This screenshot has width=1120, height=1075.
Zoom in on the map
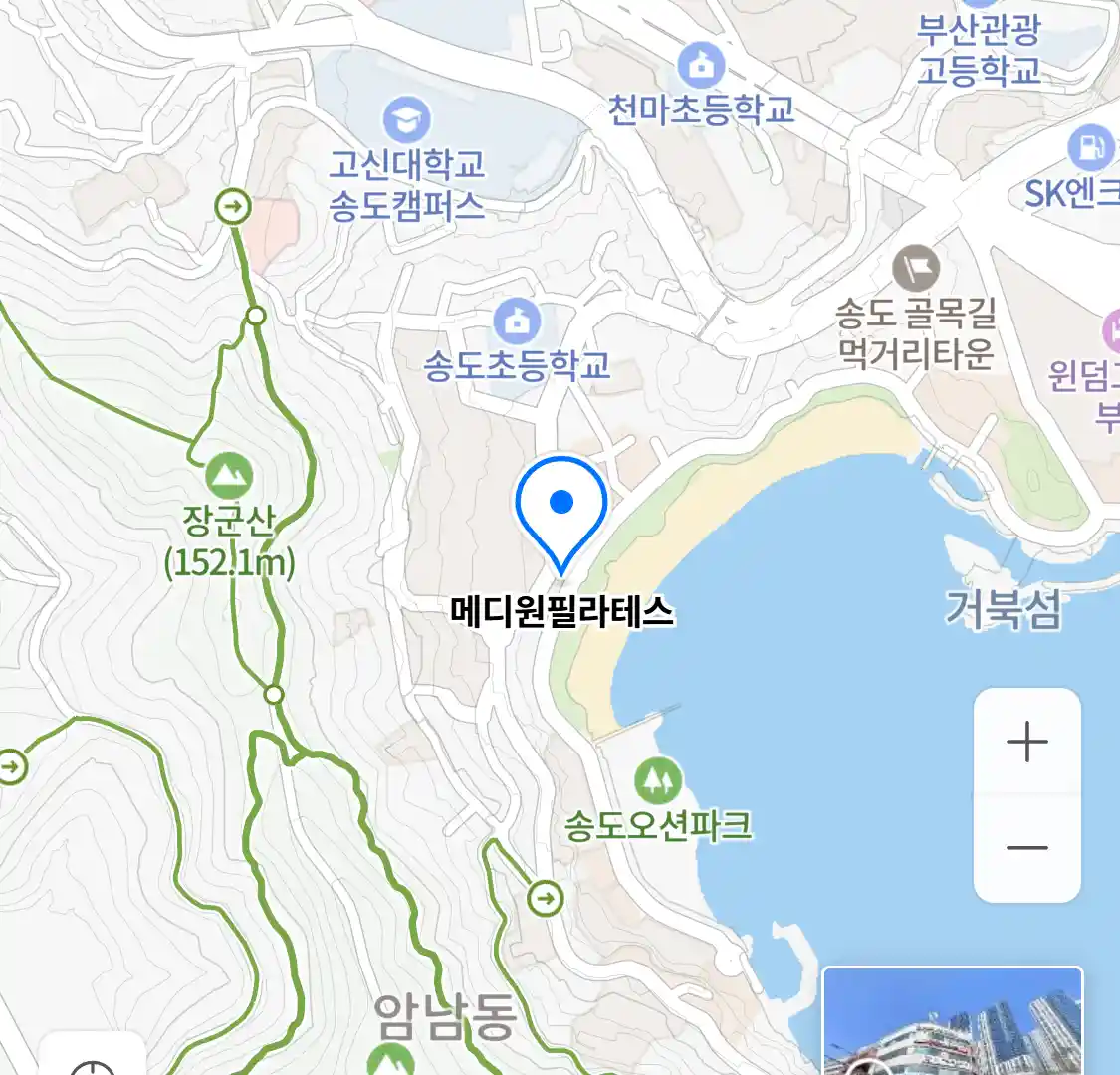pyautogui.click(x=1026, y=743)
